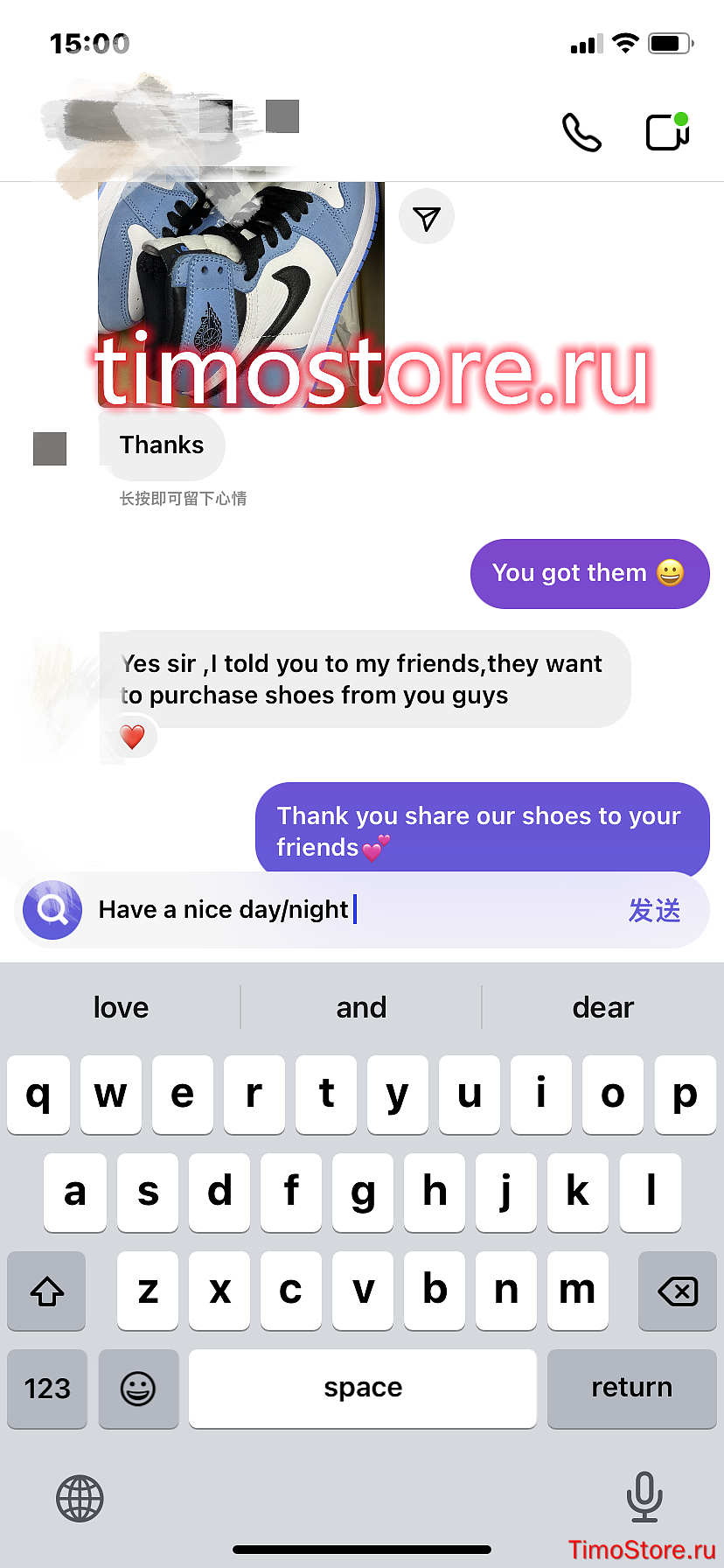The height and width of the screenshot is (1568, 724).
Task: Start a voice call
Action: click(x=581, y=133)
